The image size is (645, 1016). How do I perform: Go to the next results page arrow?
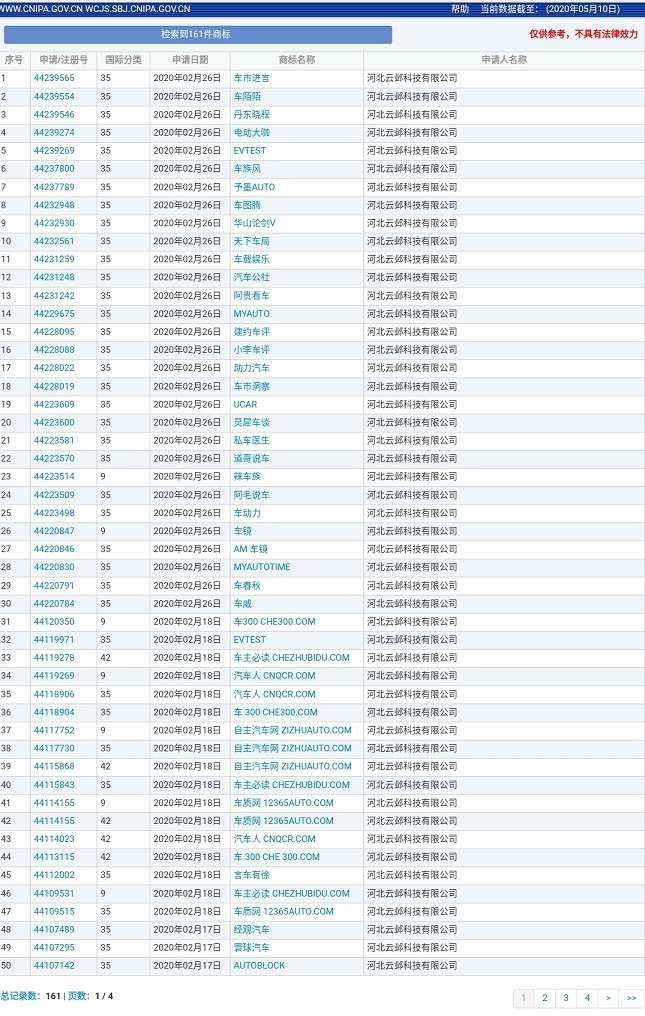tap(608, 998)
